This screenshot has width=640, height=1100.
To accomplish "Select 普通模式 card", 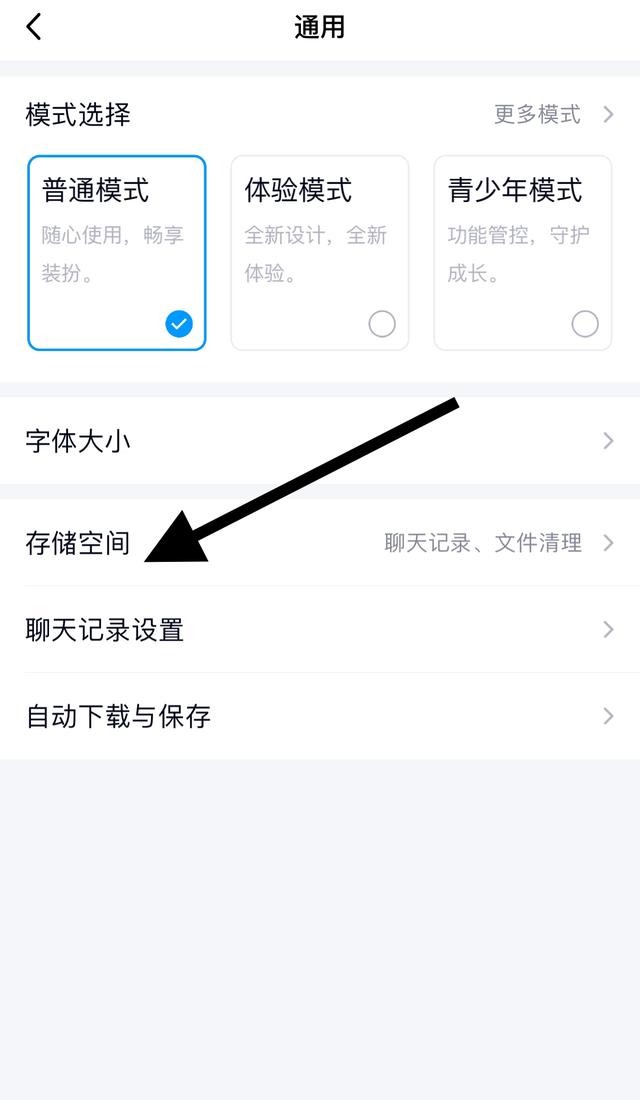I will pyautogui.click(x=117, y=253).
